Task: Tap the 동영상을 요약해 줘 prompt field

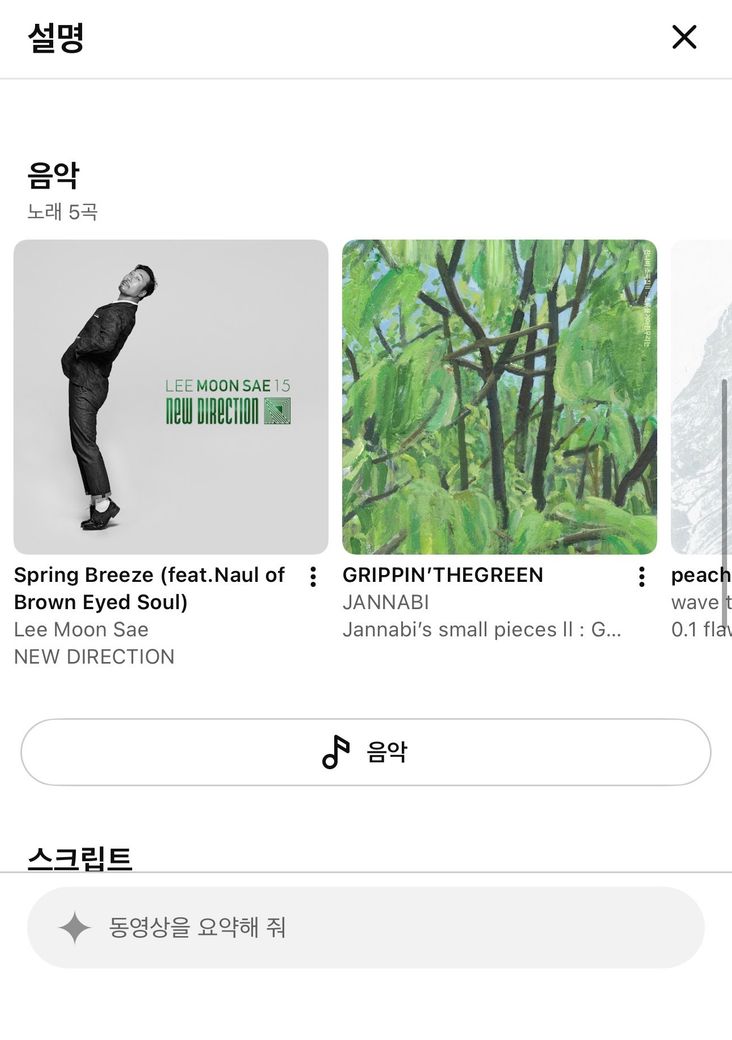Action: (x=366, y=927)
